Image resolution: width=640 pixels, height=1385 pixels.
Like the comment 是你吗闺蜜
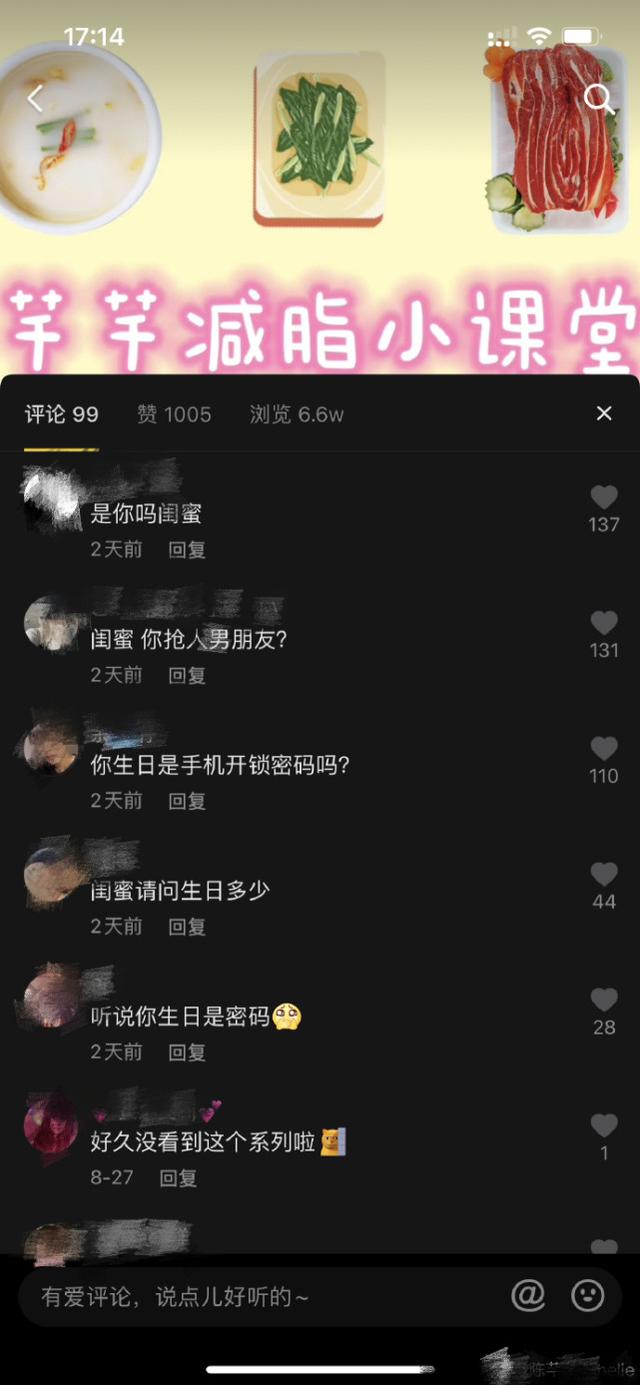[x=604, y=498]
